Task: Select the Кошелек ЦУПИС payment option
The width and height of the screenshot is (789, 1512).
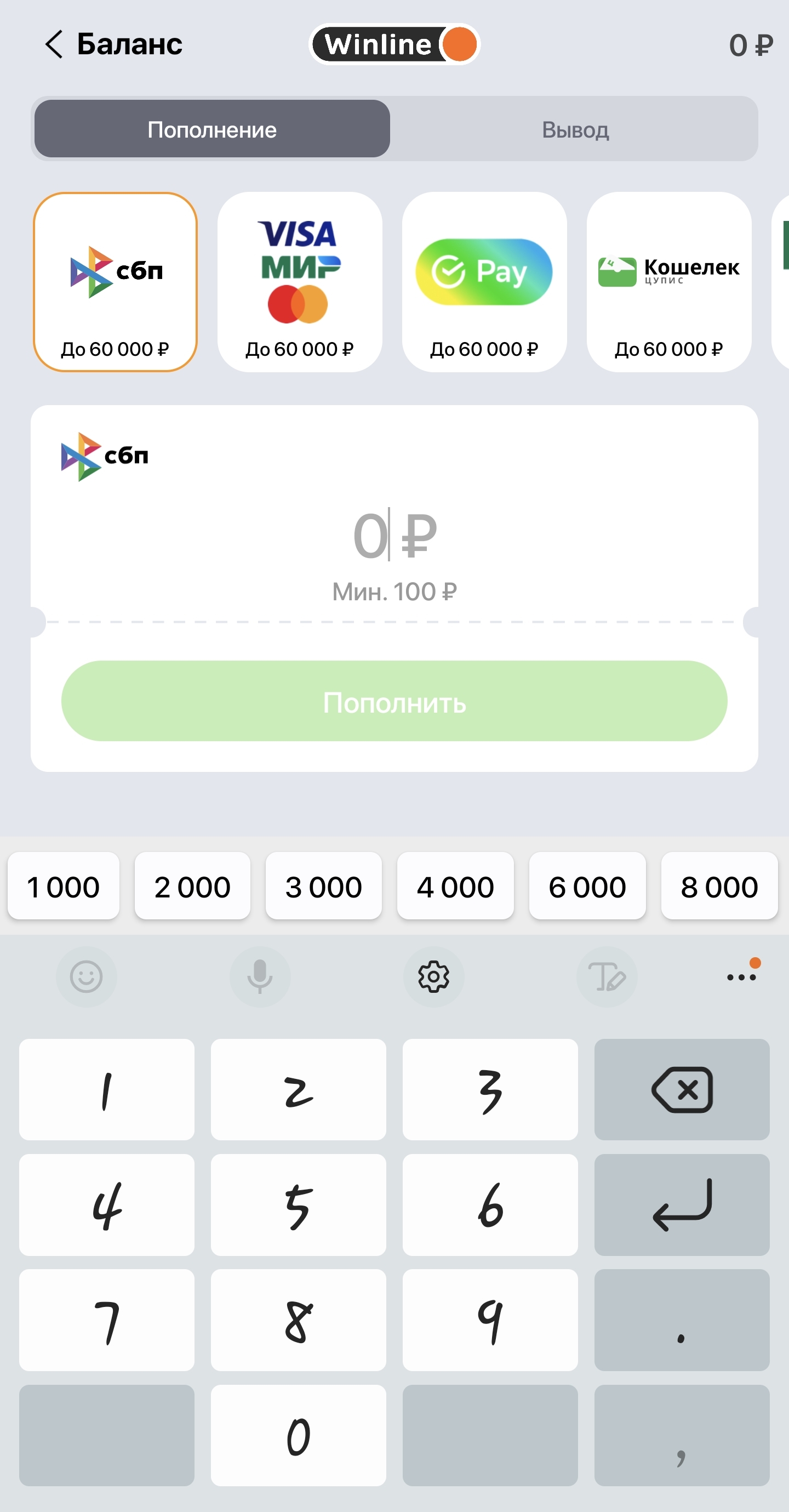Action: coord(669,282)
